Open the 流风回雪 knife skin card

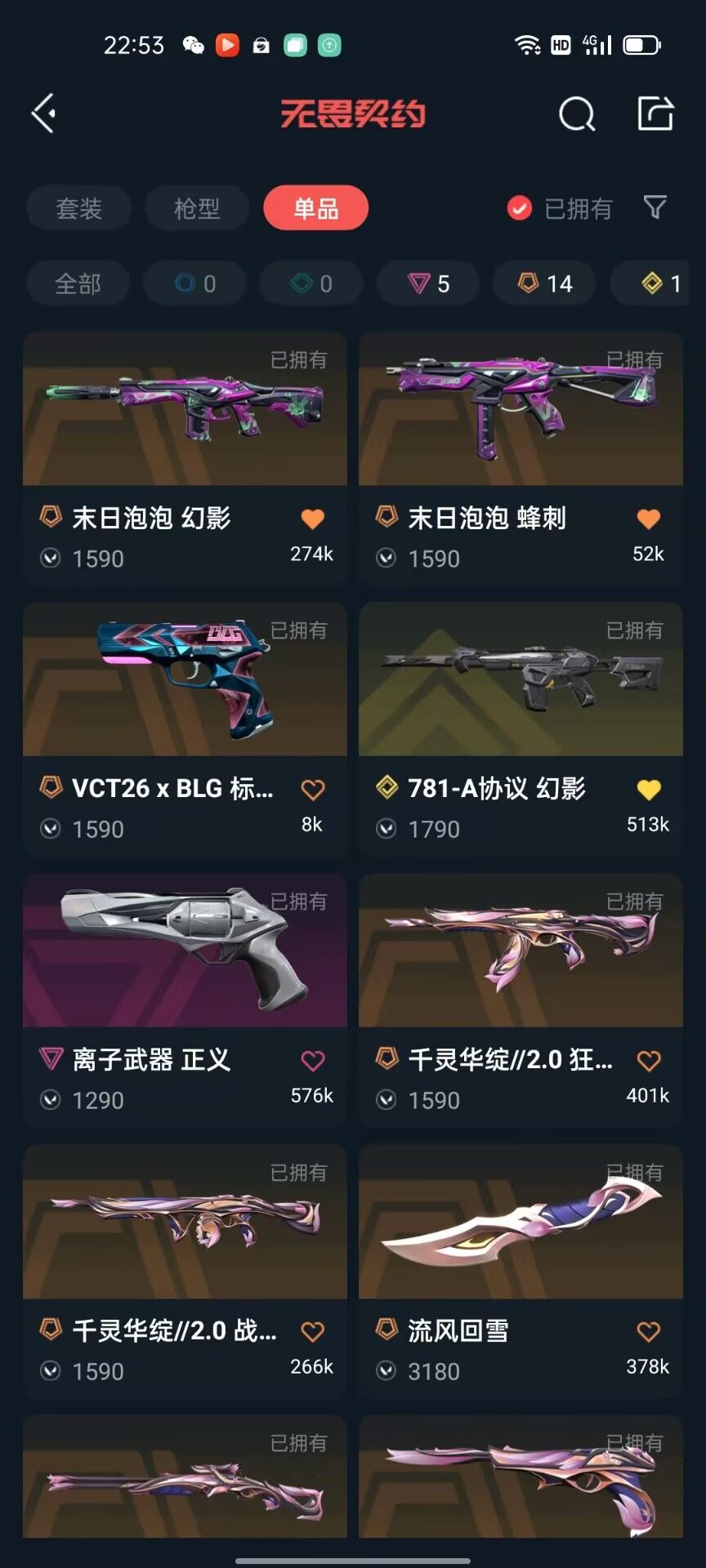(x=521, y=1222)
